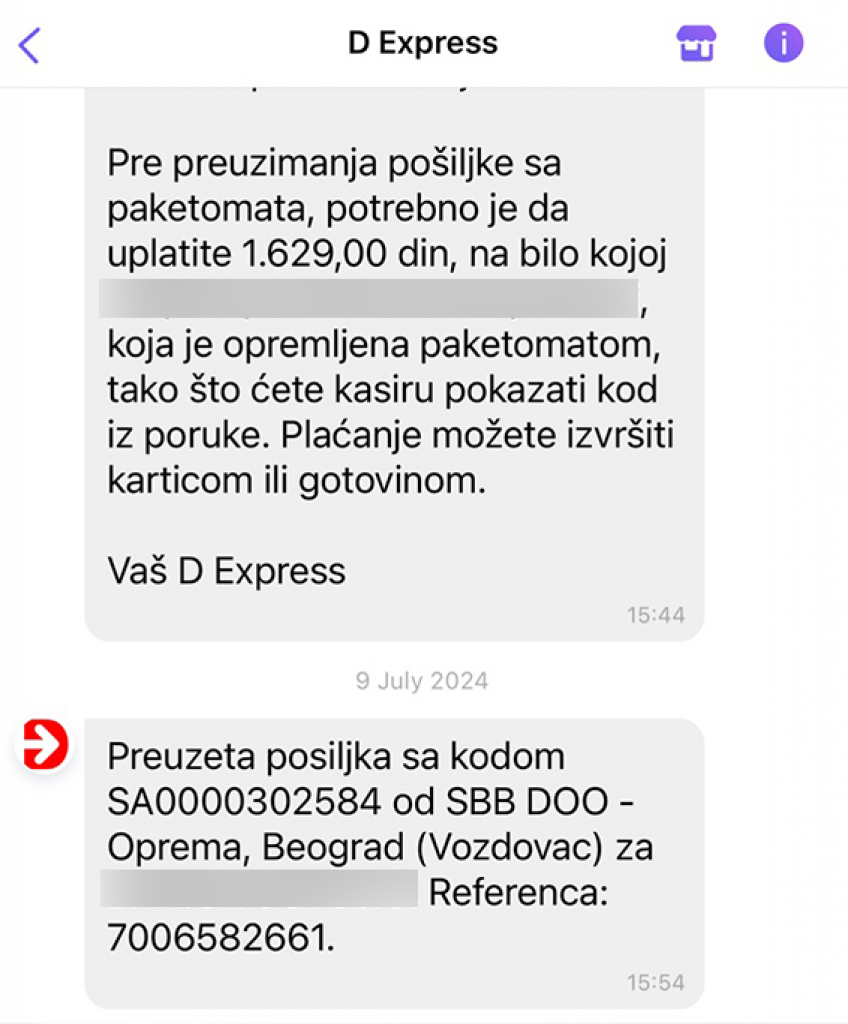Click the redacted area in the upper message

coord(370,300)
